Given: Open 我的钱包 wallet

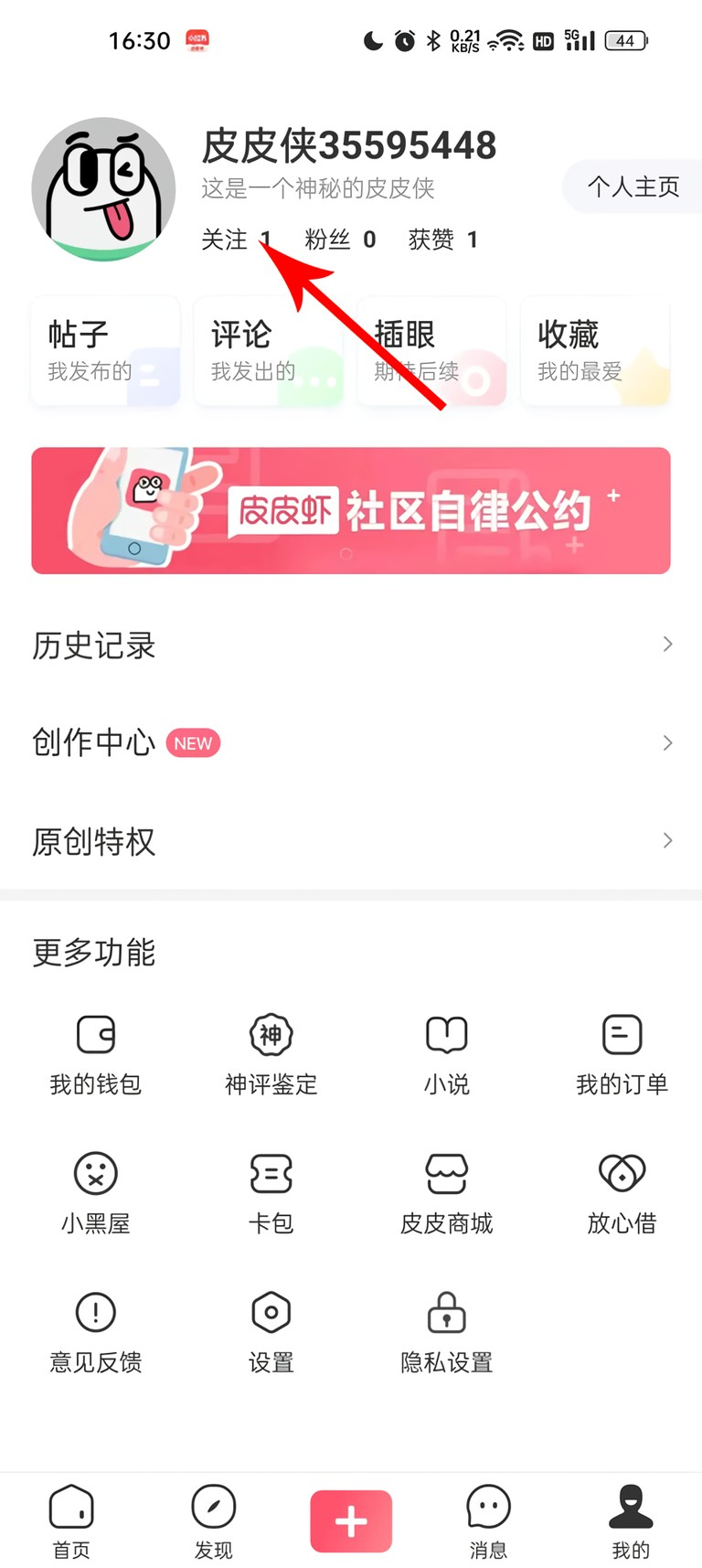Looking at the screenshot, I should pos(96,1054).
